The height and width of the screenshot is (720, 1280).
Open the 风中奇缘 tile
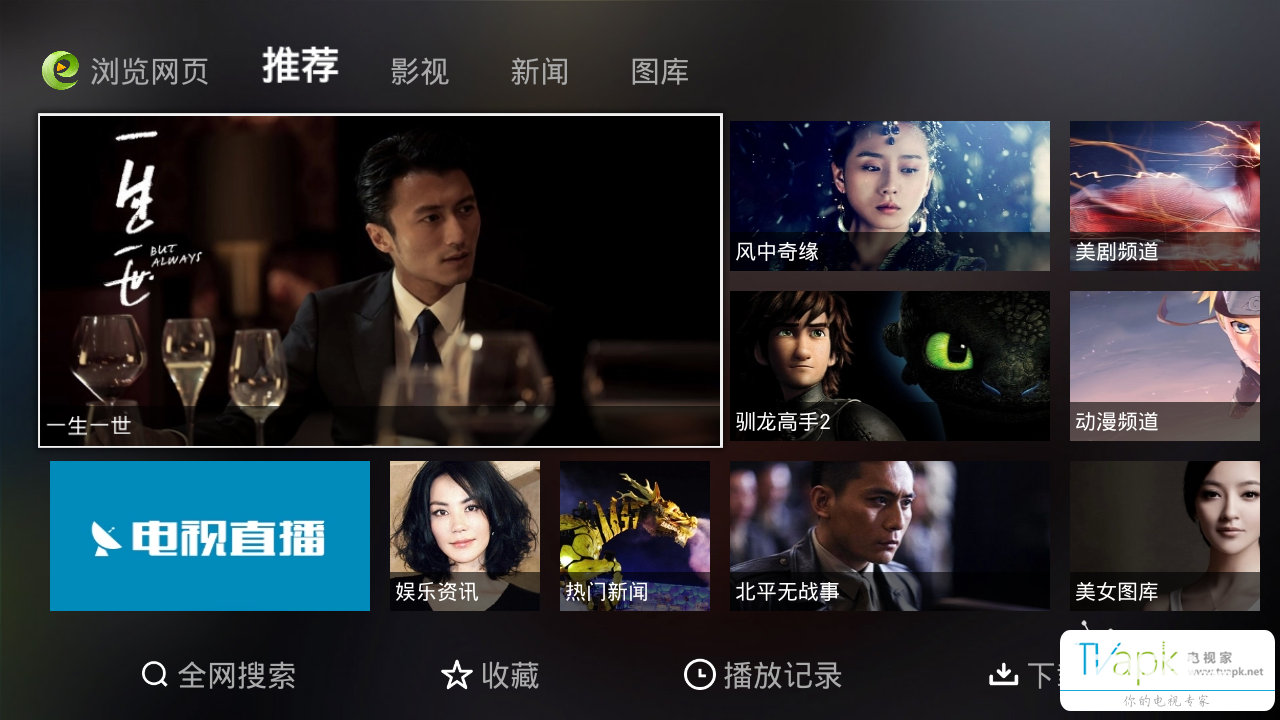(x=889, y=196)
